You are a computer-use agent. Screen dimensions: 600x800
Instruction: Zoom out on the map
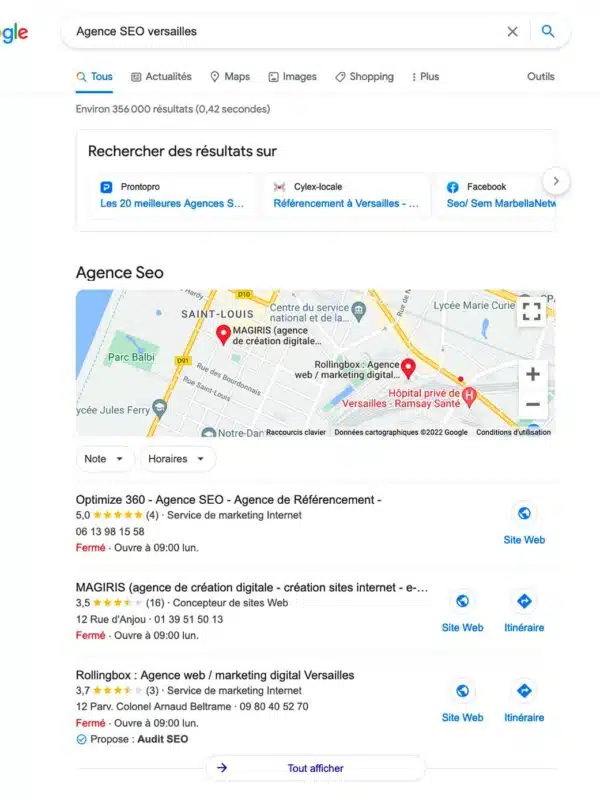click(532, 404)
